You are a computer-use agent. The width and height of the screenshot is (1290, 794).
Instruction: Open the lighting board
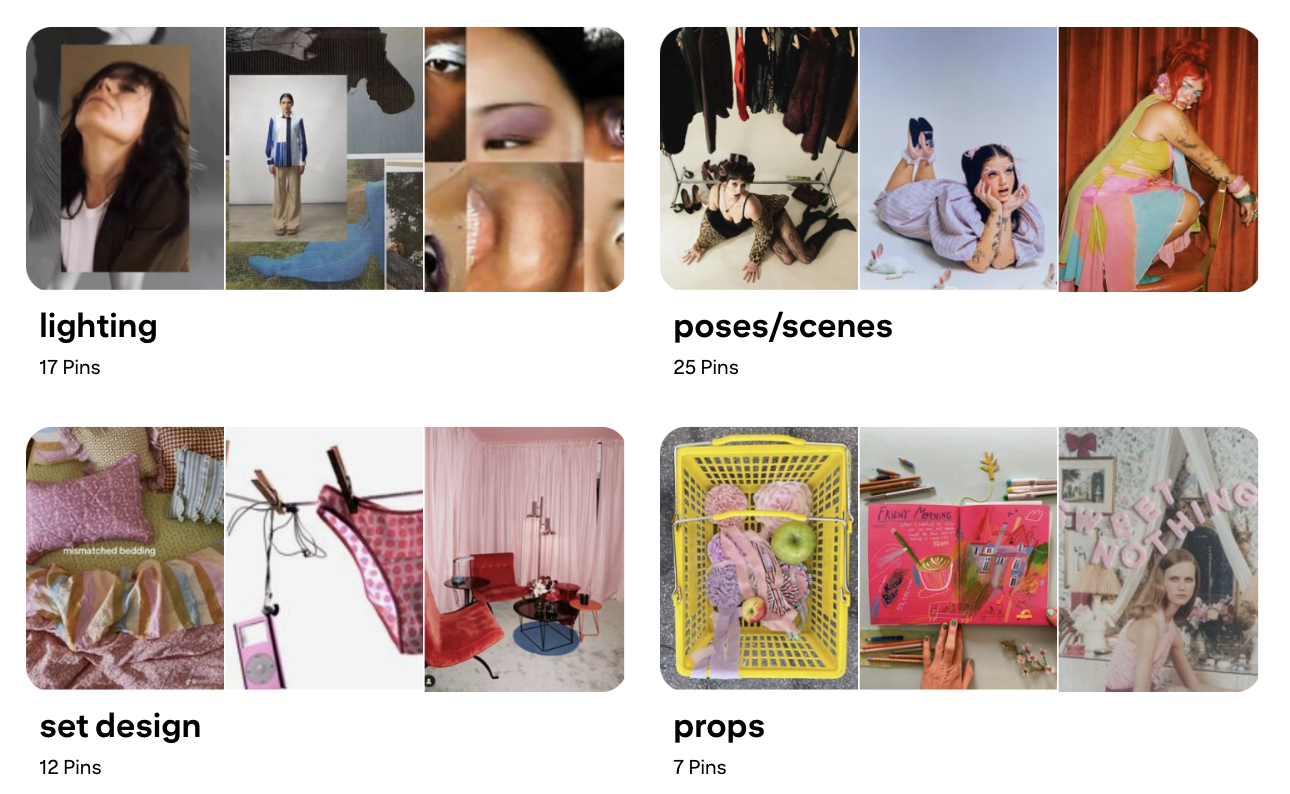tap(325, 159)
